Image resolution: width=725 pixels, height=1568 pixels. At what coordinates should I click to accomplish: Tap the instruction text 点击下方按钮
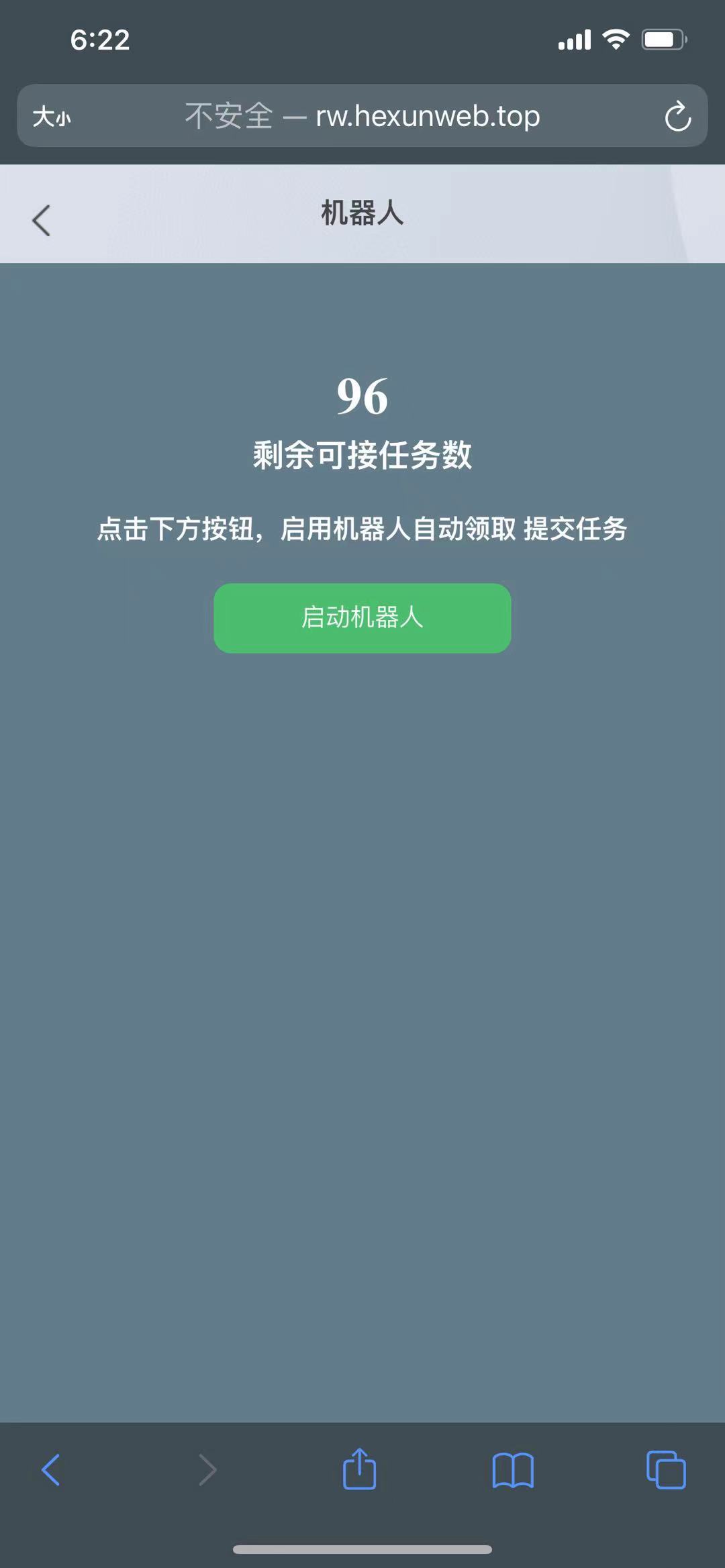[362, 529]
